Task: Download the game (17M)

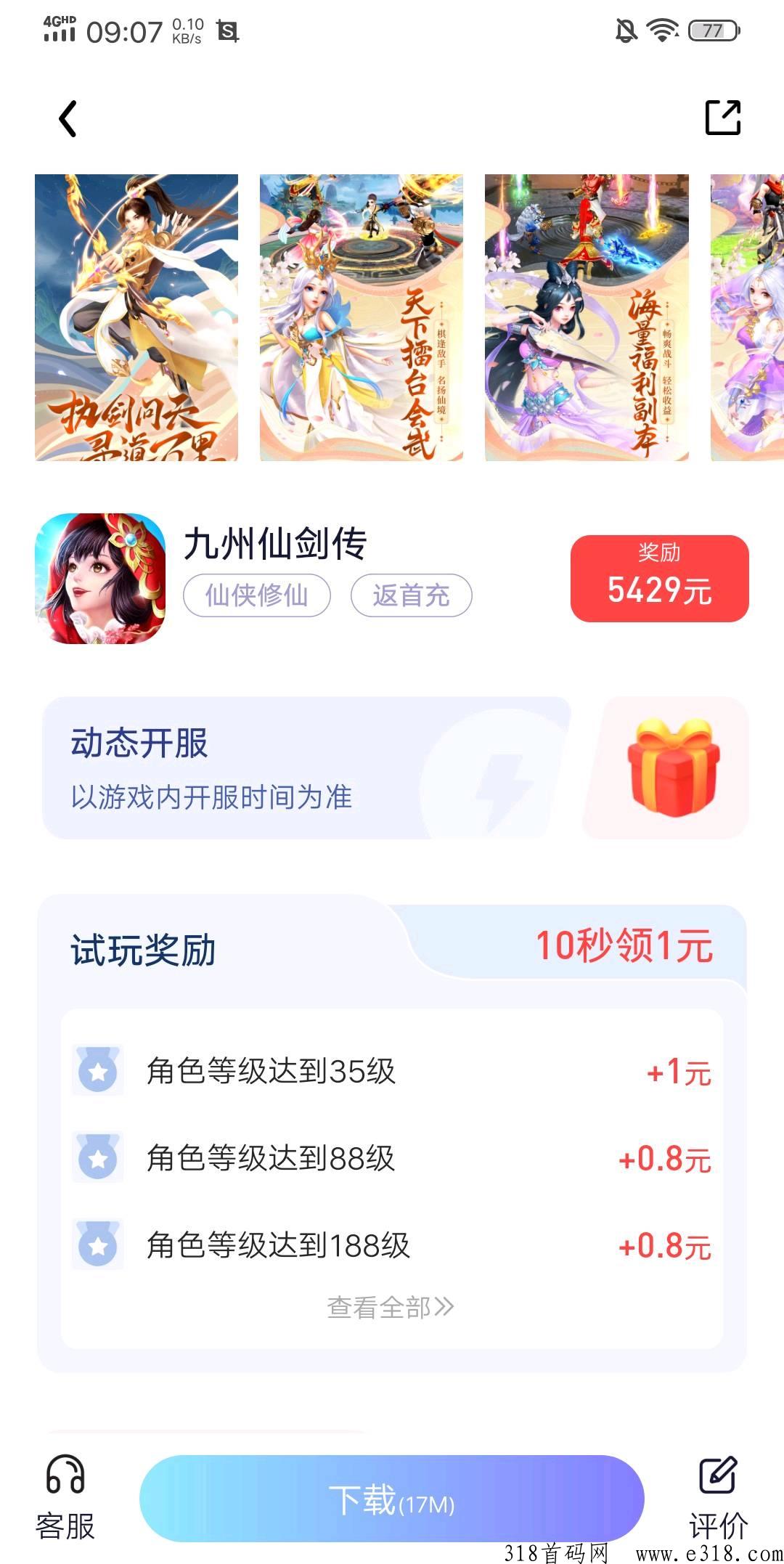Action: point(392,1499)
